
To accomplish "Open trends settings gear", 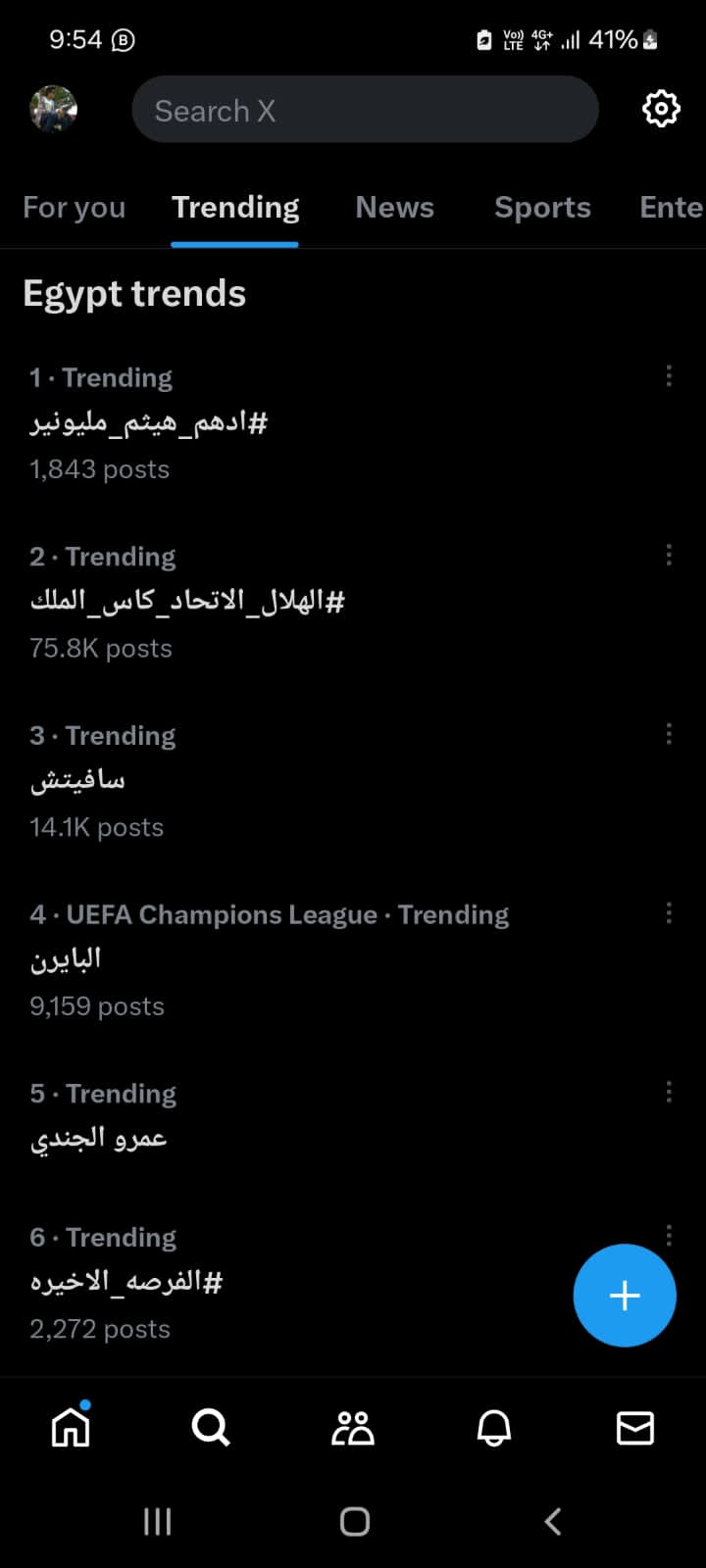I will point(661,109).
